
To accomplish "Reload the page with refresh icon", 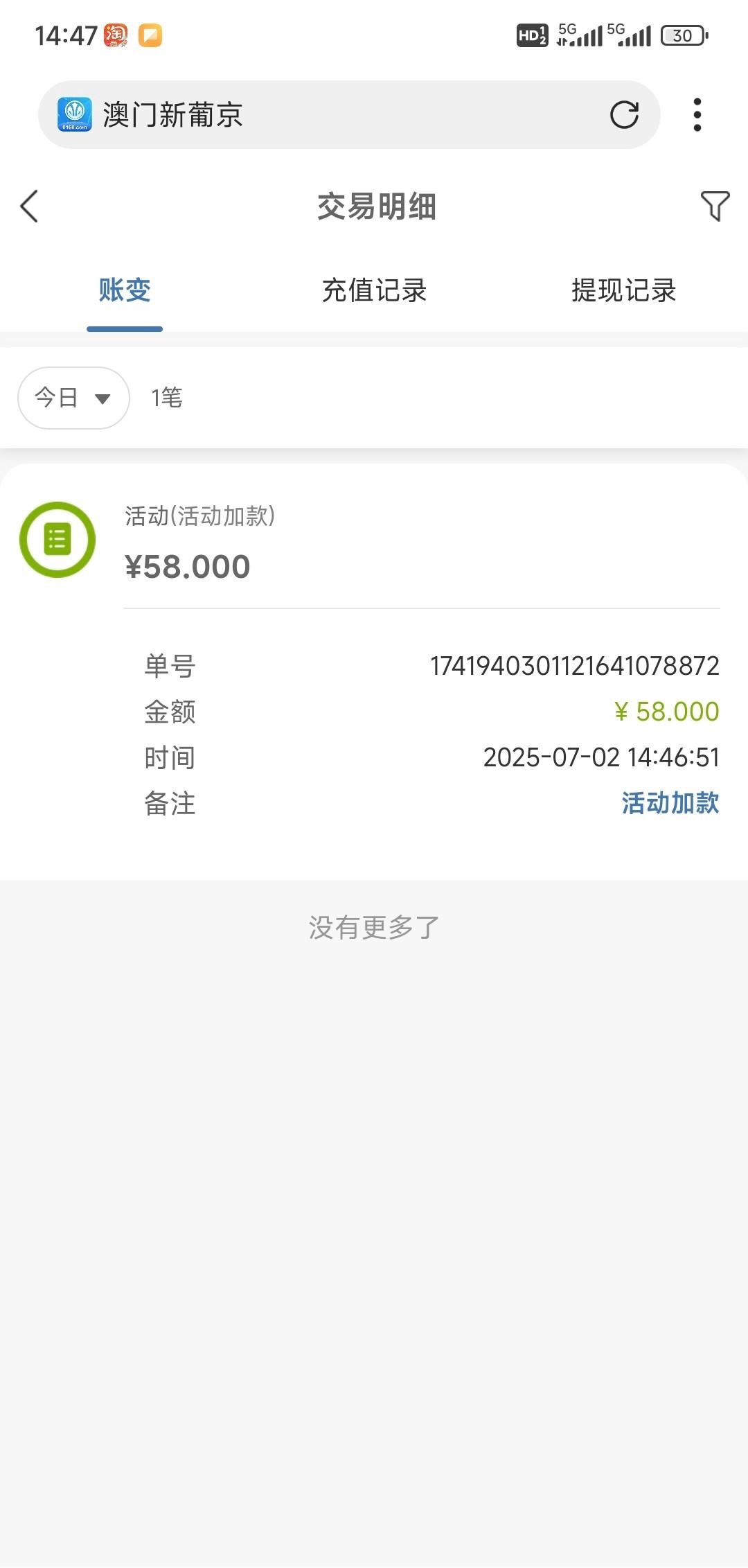I will tap(624, 115).
